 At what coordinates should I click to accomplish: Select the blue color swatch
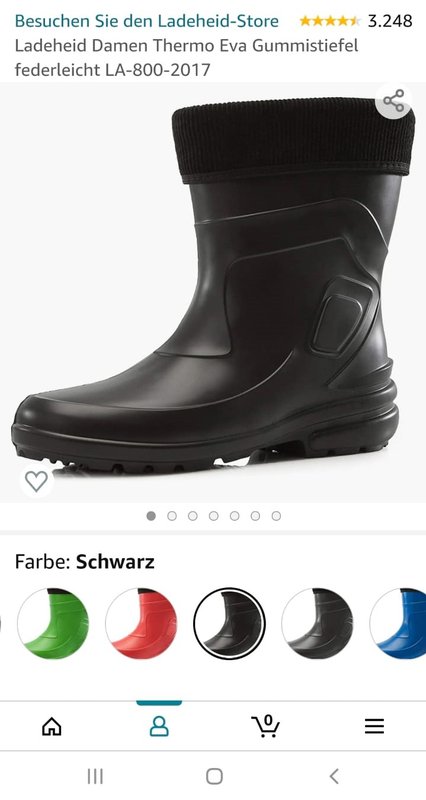pyautogui.click(x=399, y=623)
